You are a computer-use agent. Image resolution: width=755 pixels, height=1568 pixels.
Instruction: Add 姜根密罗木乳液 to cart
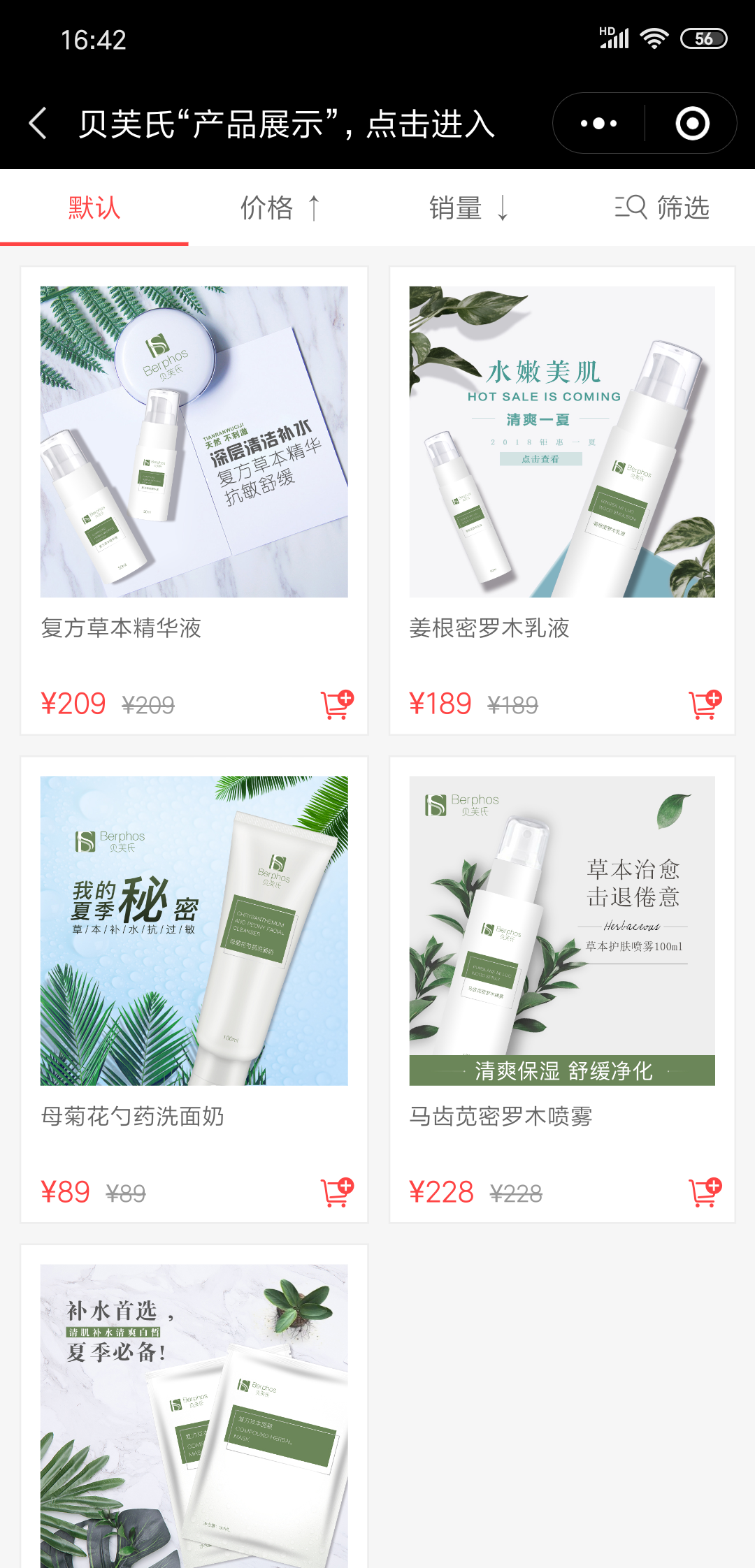[705, 704]
